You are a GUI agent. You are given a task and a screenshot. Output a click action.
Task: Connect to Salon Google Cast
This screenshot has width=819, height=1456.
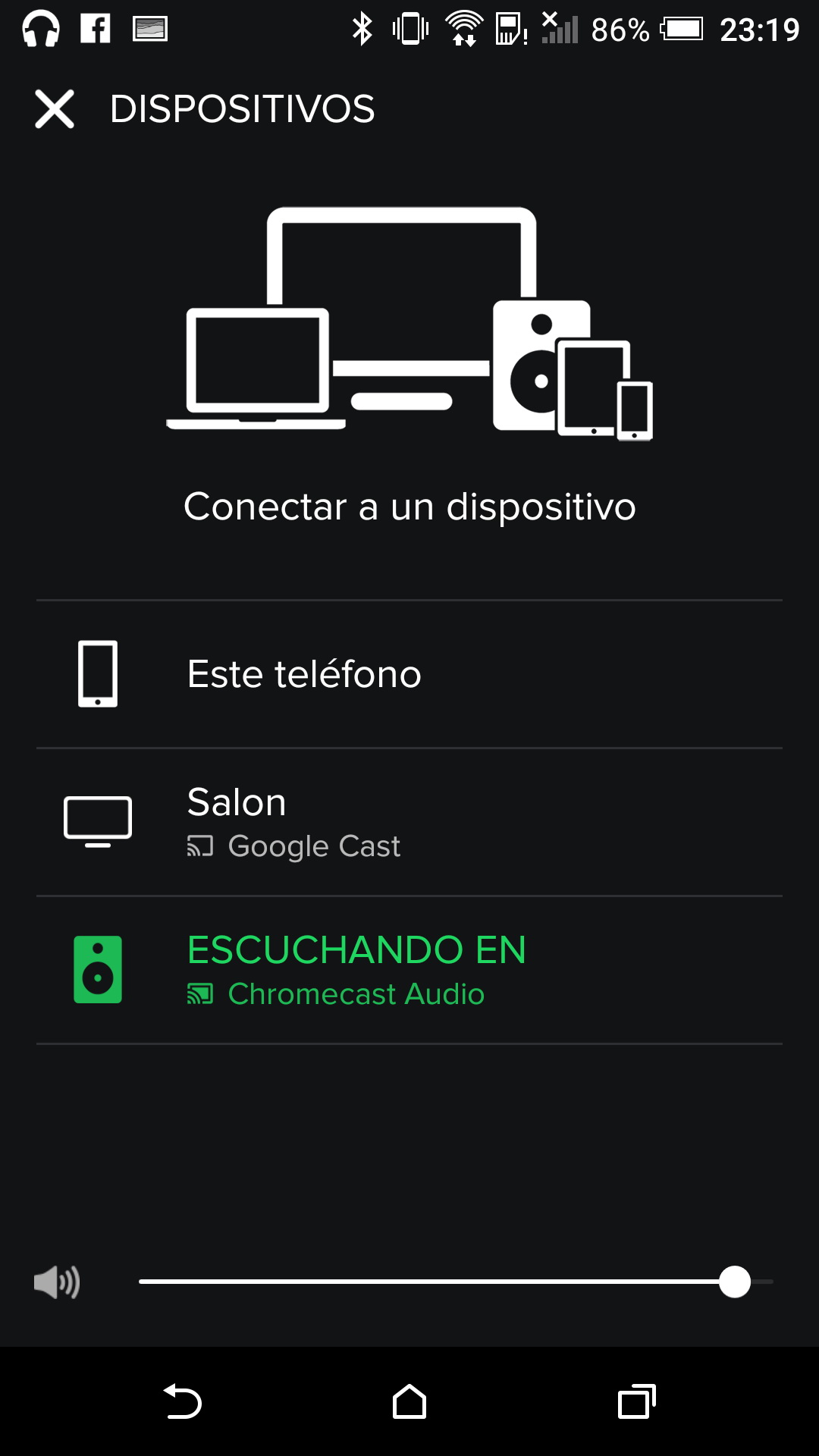pyautogui.click(x=409, y=822)
